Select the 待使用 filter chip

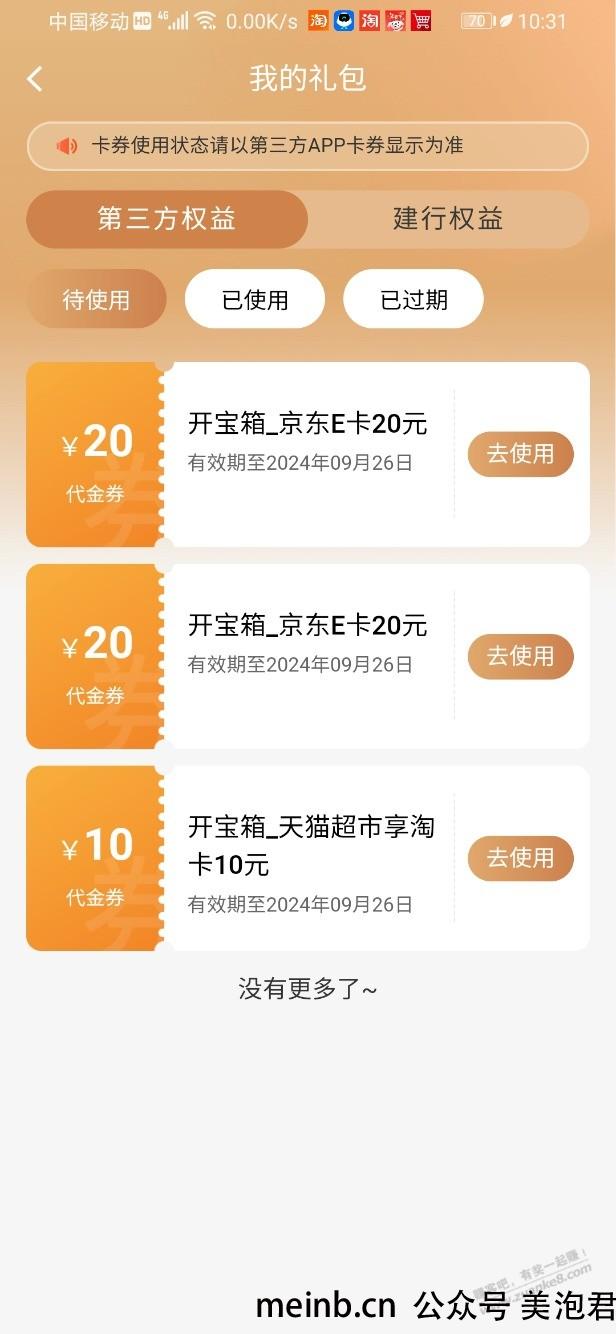click(x=96, y=299)
